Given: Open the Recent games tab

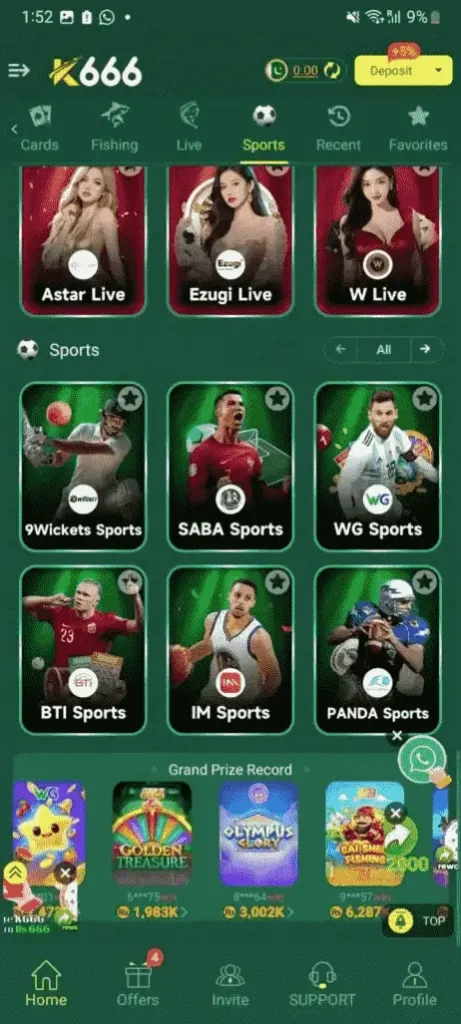Looking at the screenshot, I should coord(338,129).
